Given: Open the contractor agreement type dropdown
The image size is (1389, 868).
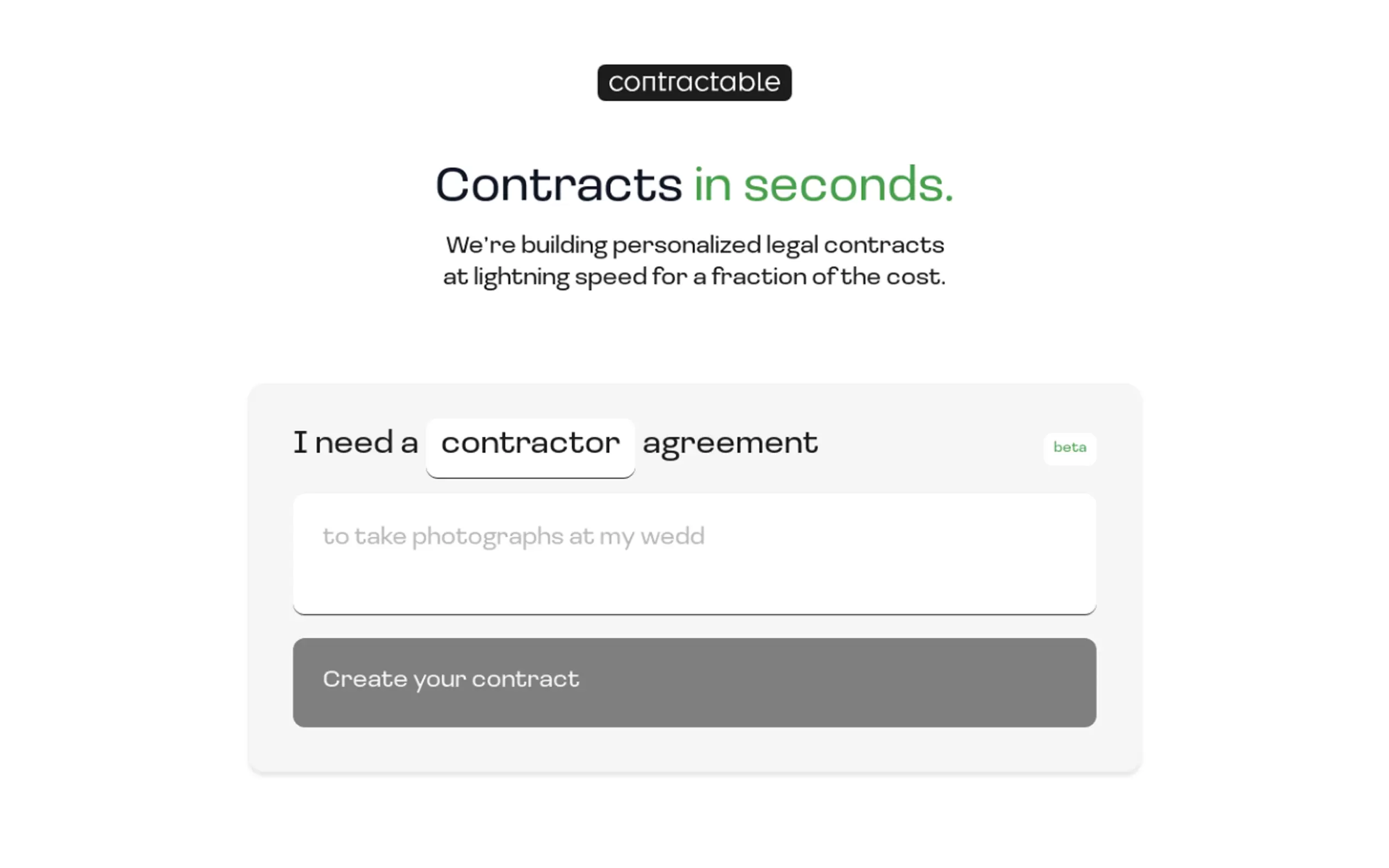Looking at the screenshot, I should coord(529,446).
